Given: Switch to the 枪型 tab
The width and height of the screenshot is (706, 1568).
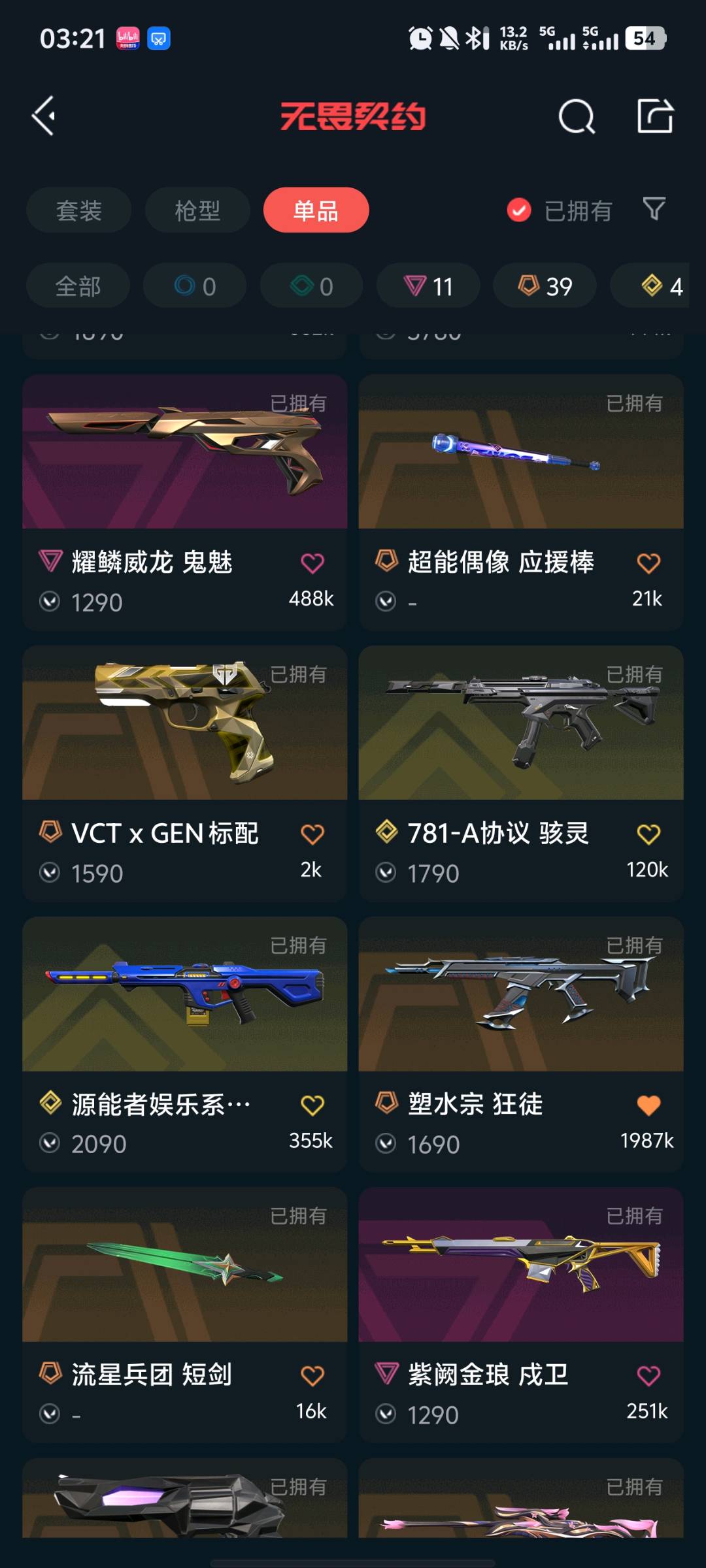Looking at the screenshot, I should [197, 210].
